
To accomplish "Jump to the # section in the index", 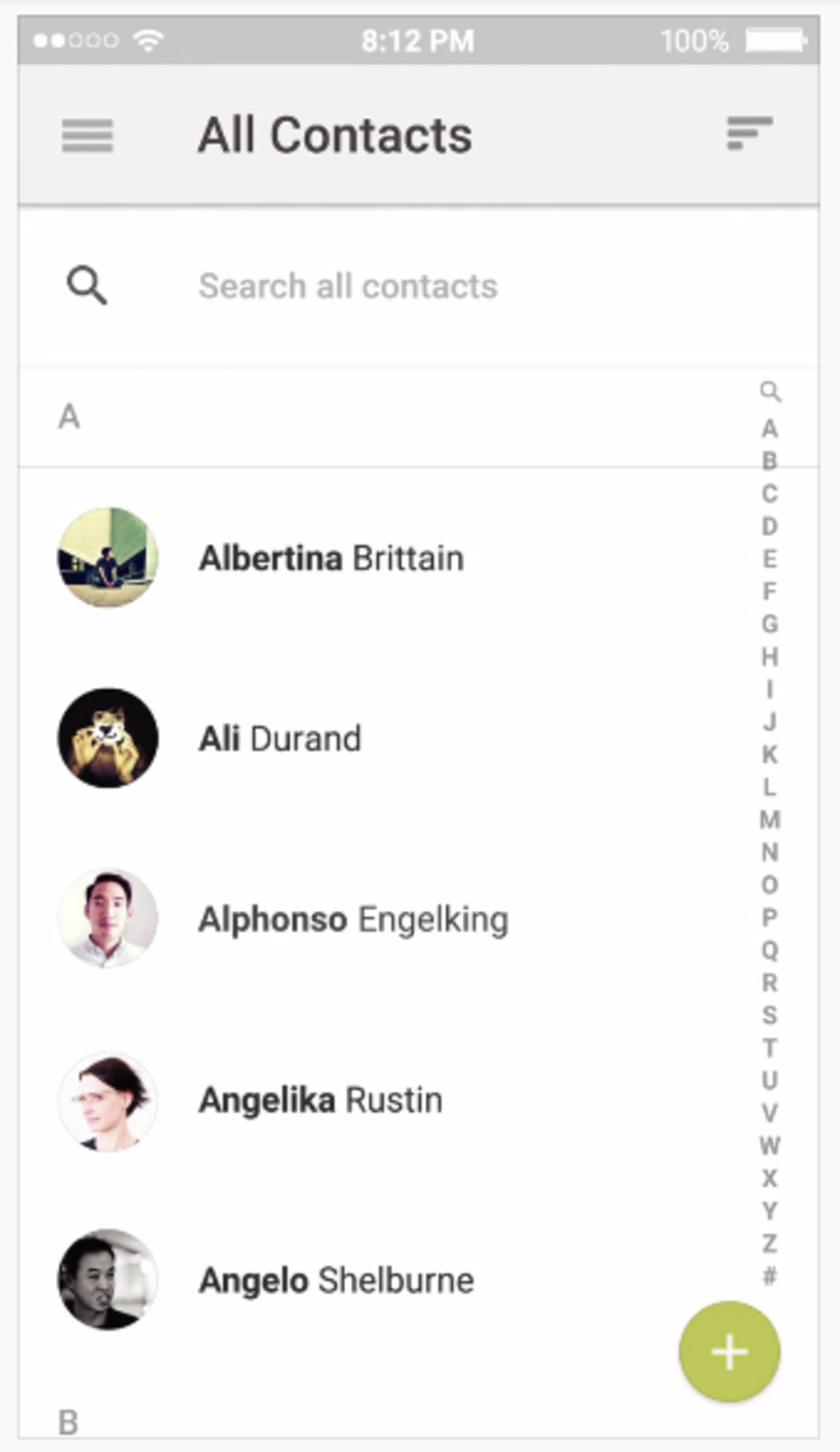I will [769, 1276].
